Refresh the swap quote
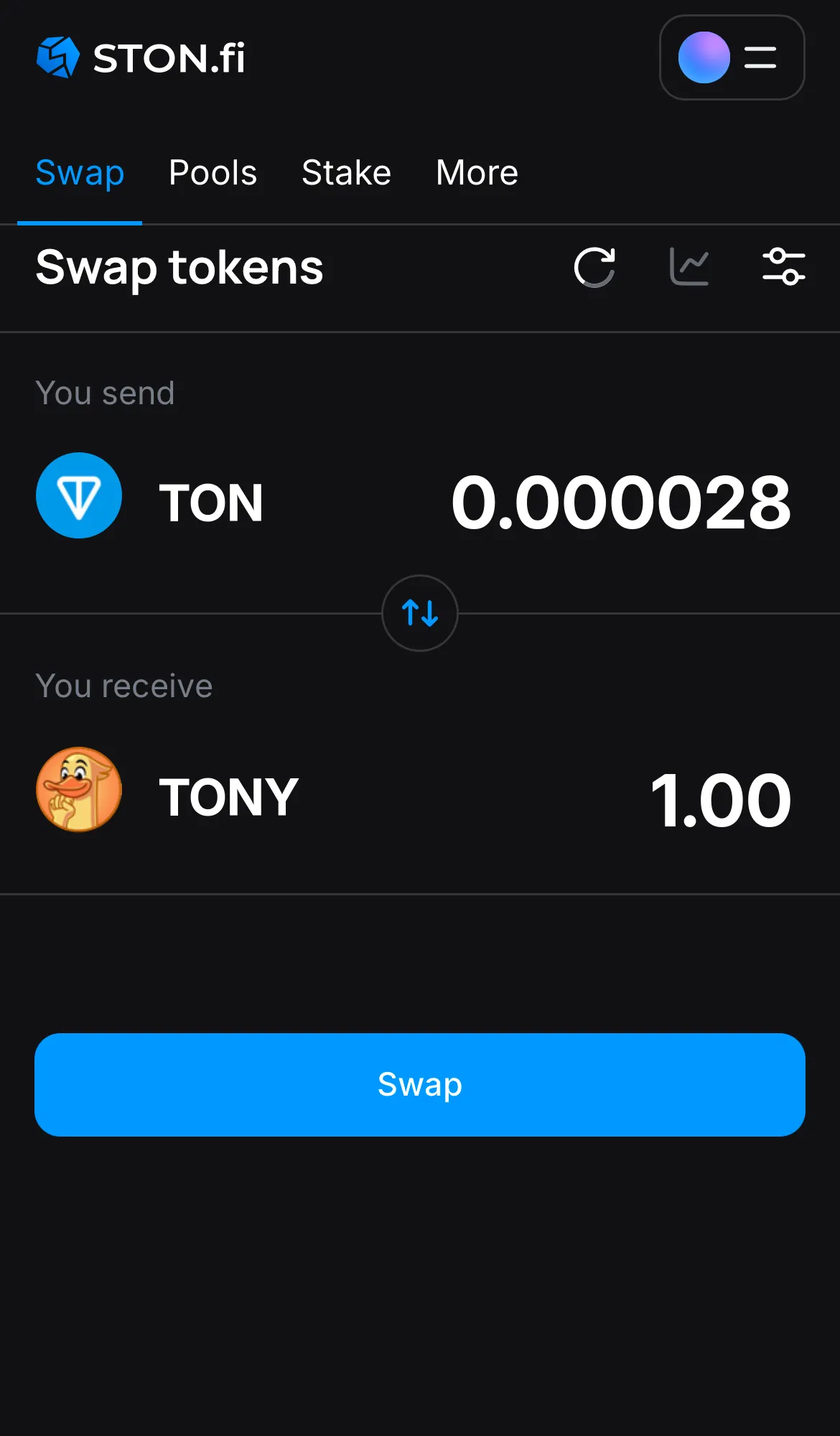Viewport: 840px width, 1436px height. 594,268
